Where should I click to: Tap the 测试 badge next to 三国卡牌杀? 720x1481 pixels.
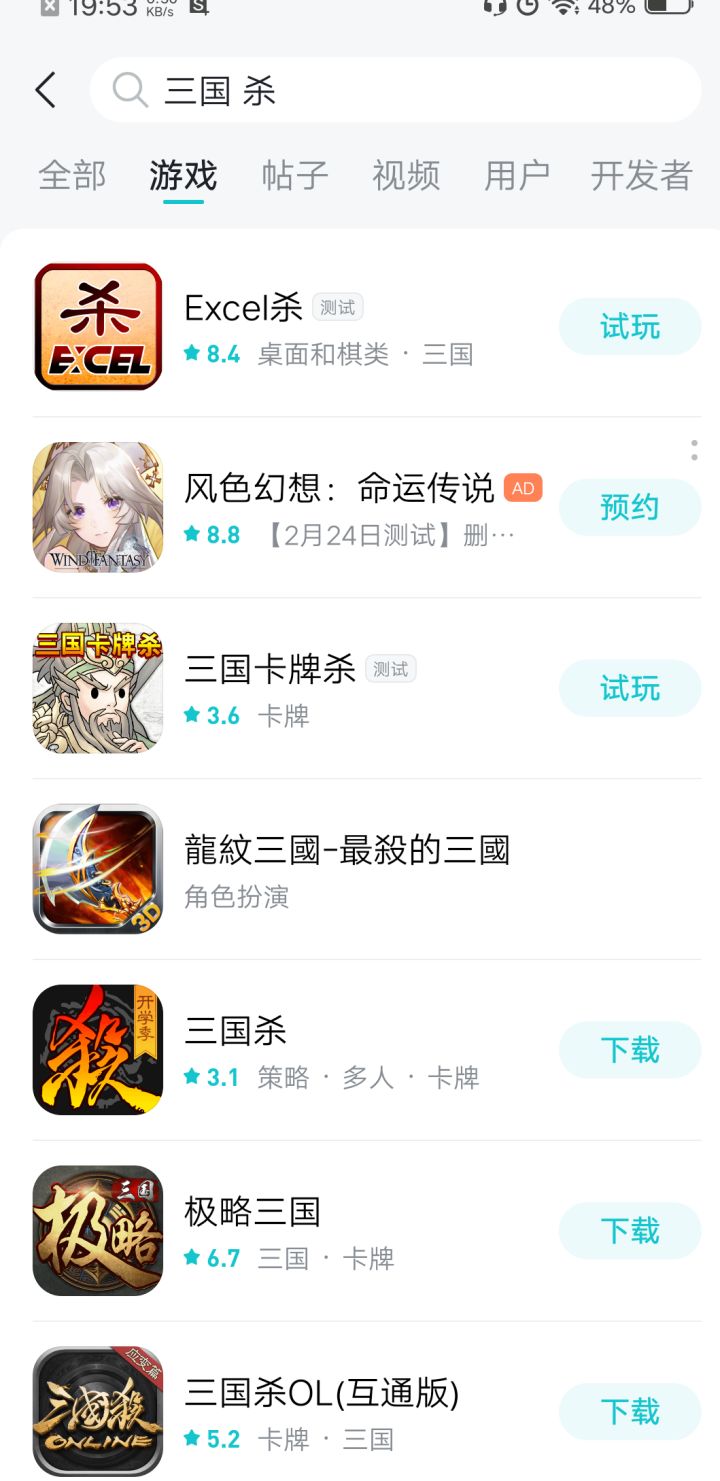[392, 668]
